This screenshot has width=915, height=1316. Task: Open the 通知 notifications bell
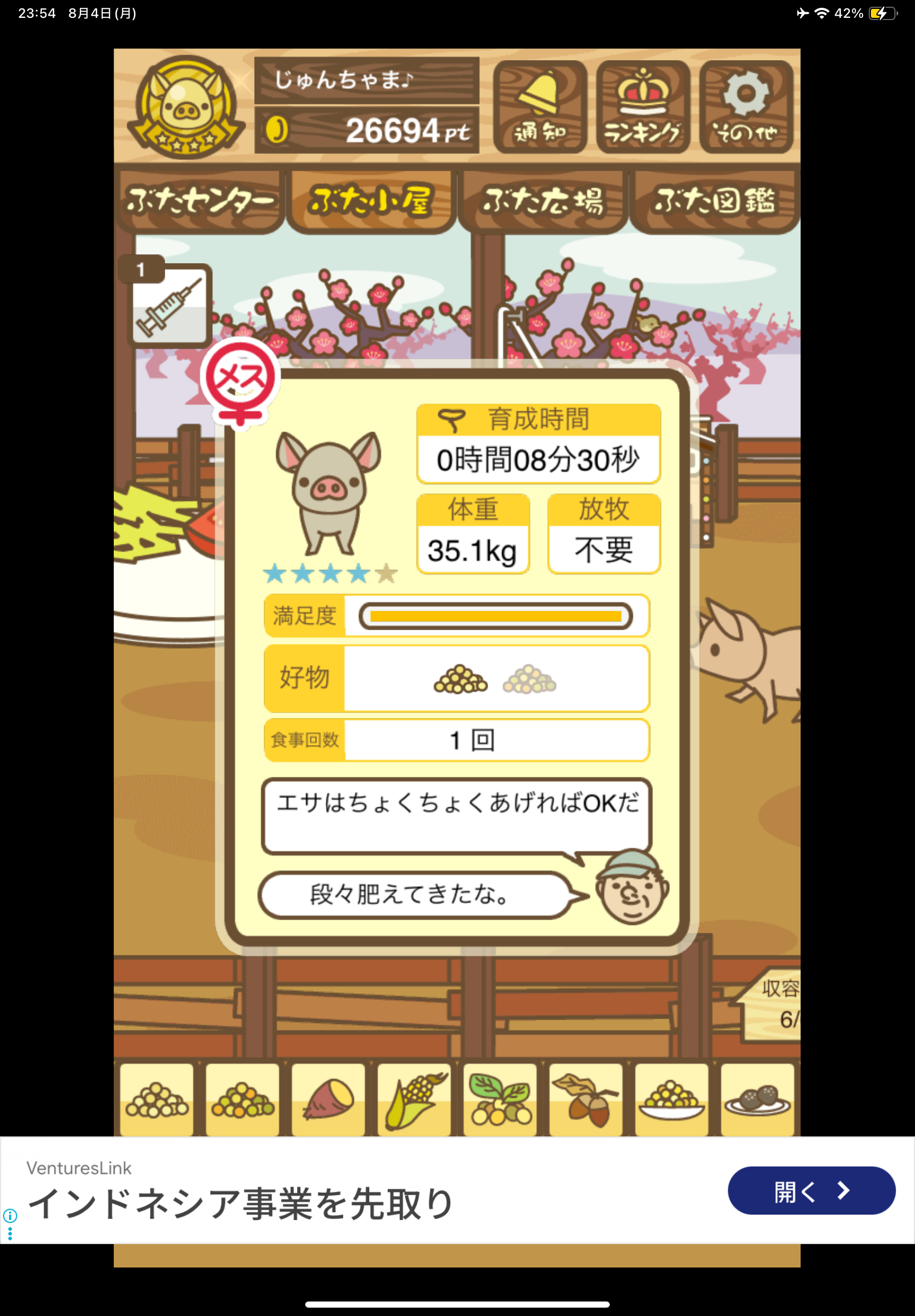[540, 107]
